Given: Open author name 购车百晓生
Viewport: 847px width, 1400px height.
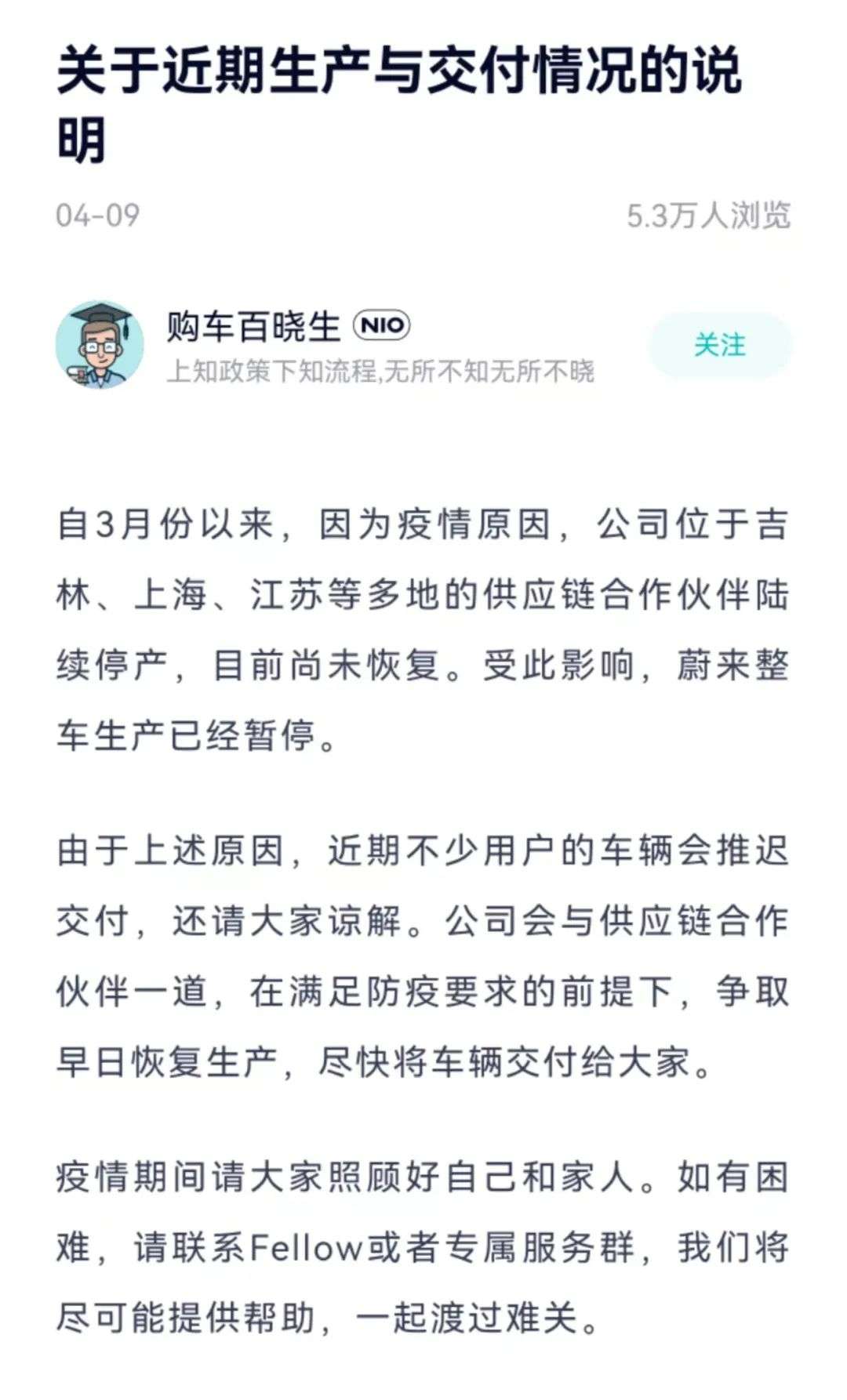Looking at the screenshot, I should click(253, 325).
